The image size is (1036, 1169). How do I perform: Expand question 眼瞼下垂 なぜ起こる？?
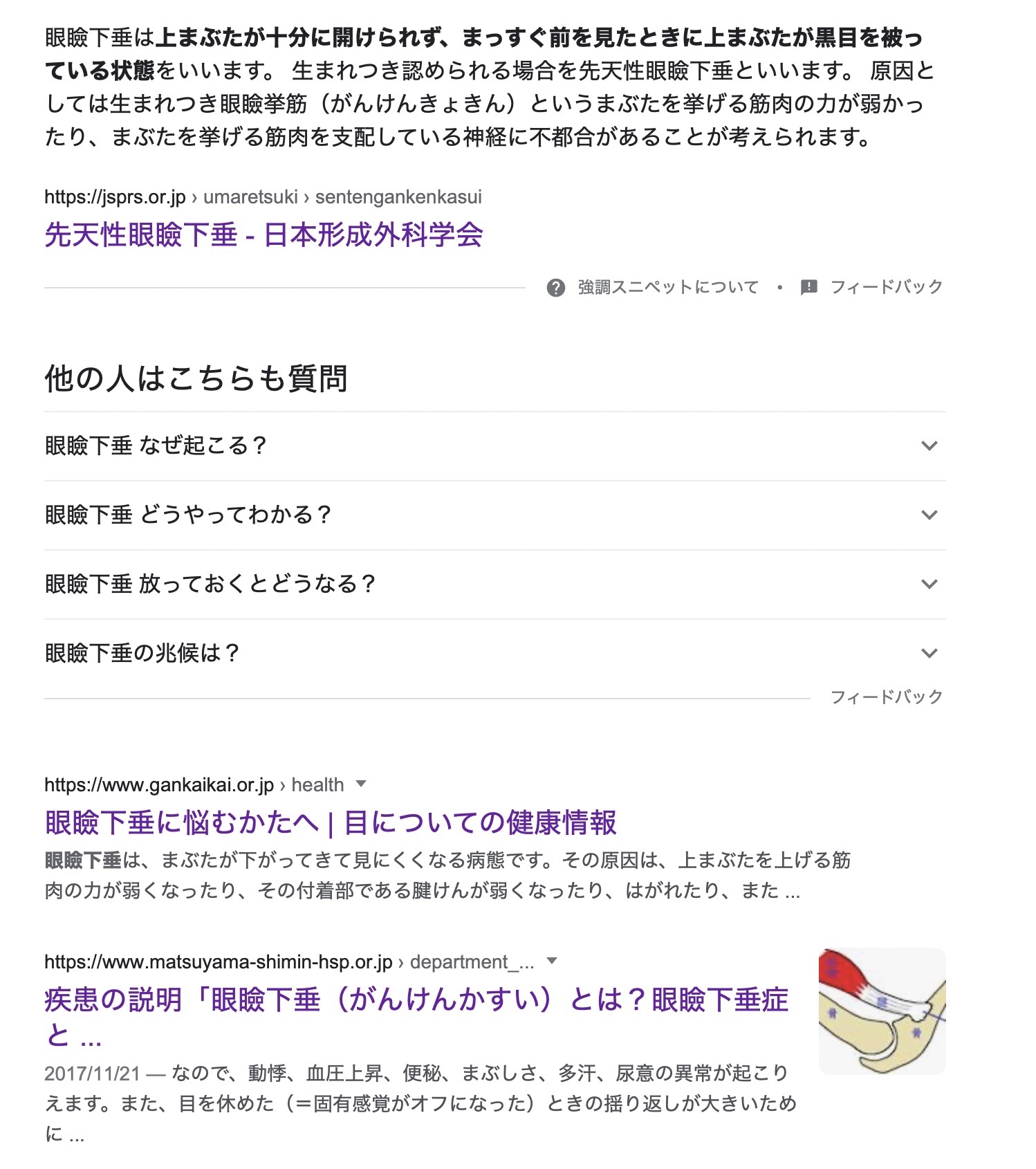tap(494, 445)
